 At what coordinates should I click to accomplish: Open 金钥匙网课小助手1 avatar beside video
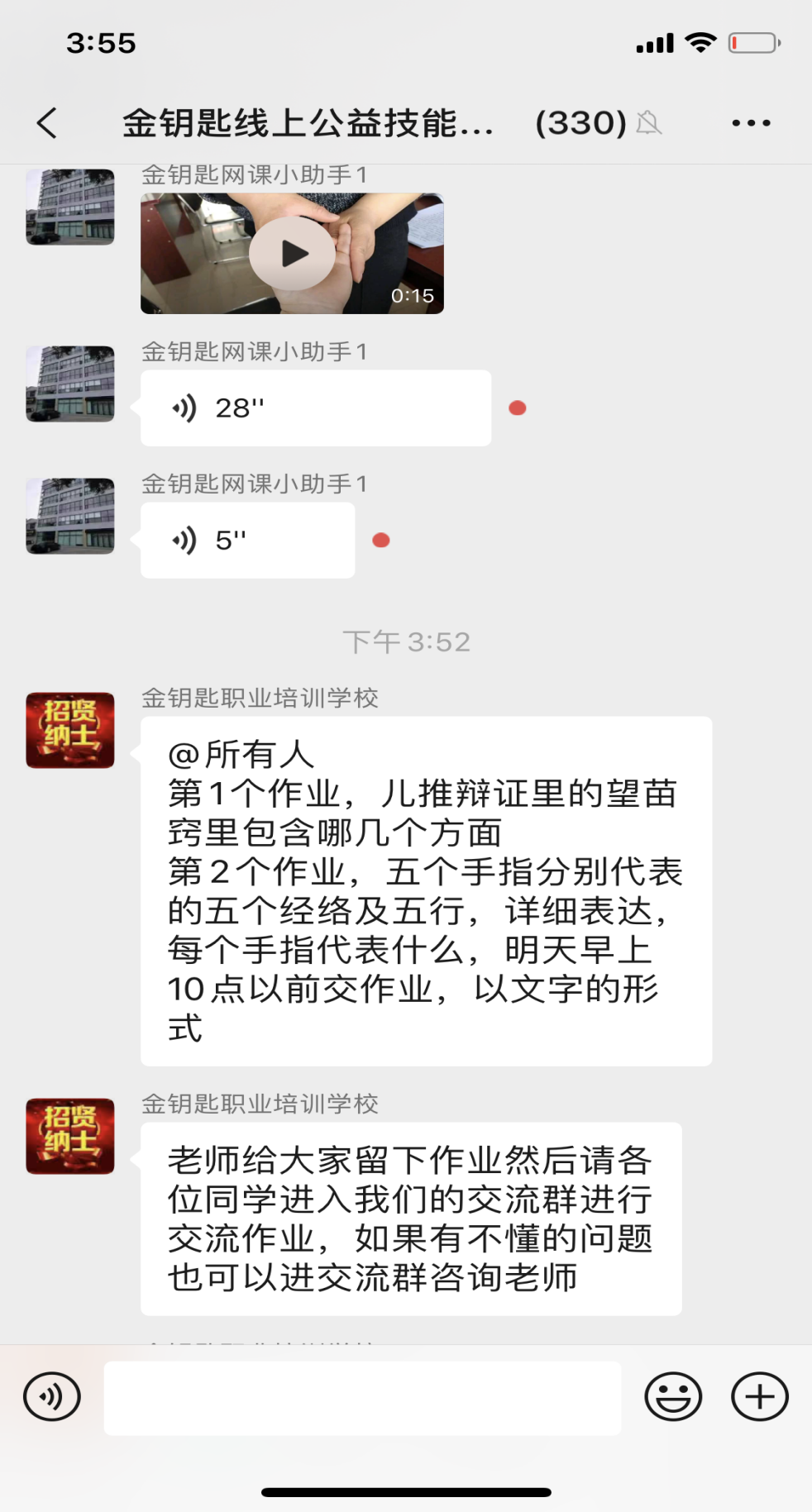[70, 207]
